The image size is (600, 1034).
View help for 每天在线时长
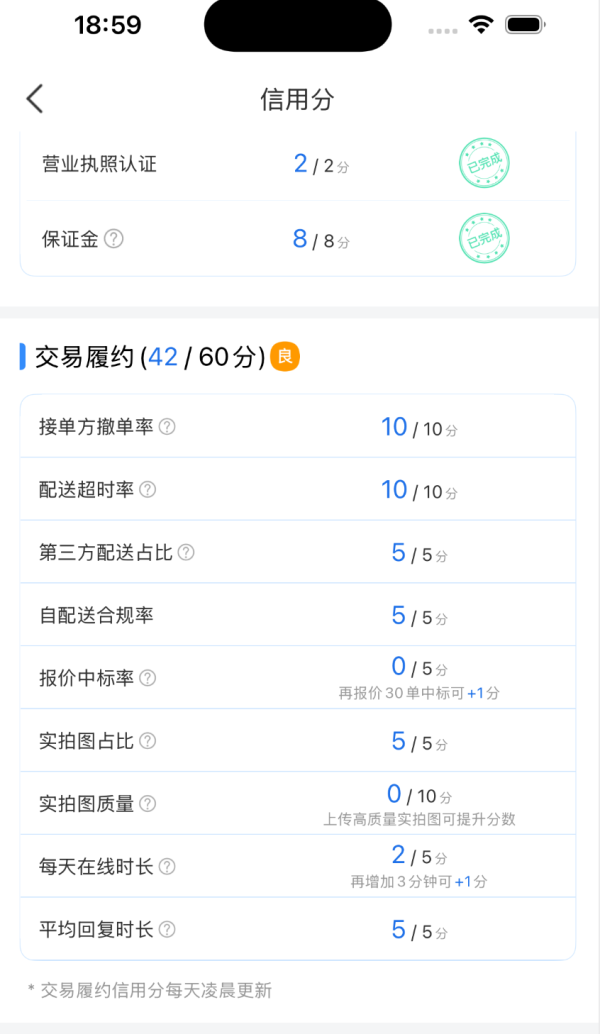tap(167, 867)
